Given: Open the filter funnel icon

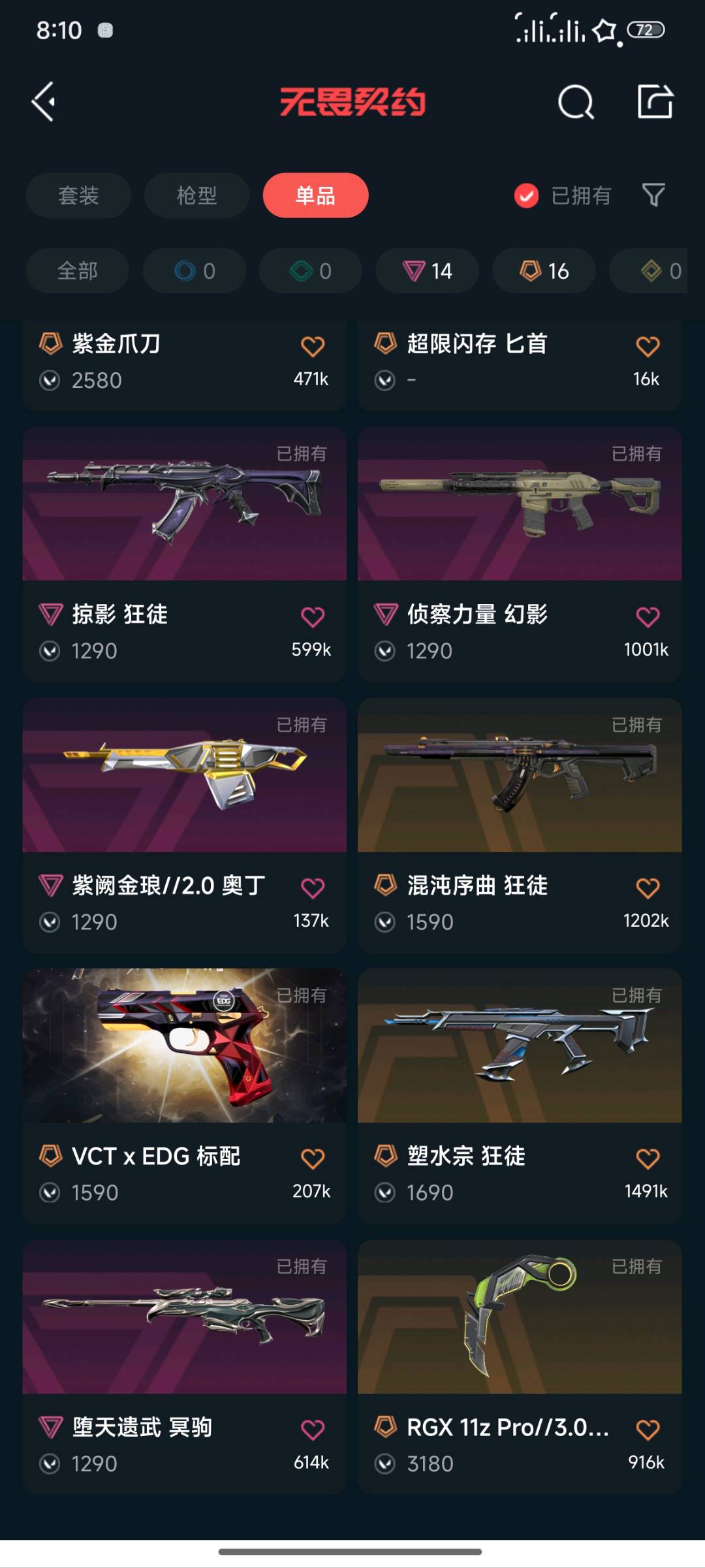Looking at the screenshot, I should tap(653, 195).
